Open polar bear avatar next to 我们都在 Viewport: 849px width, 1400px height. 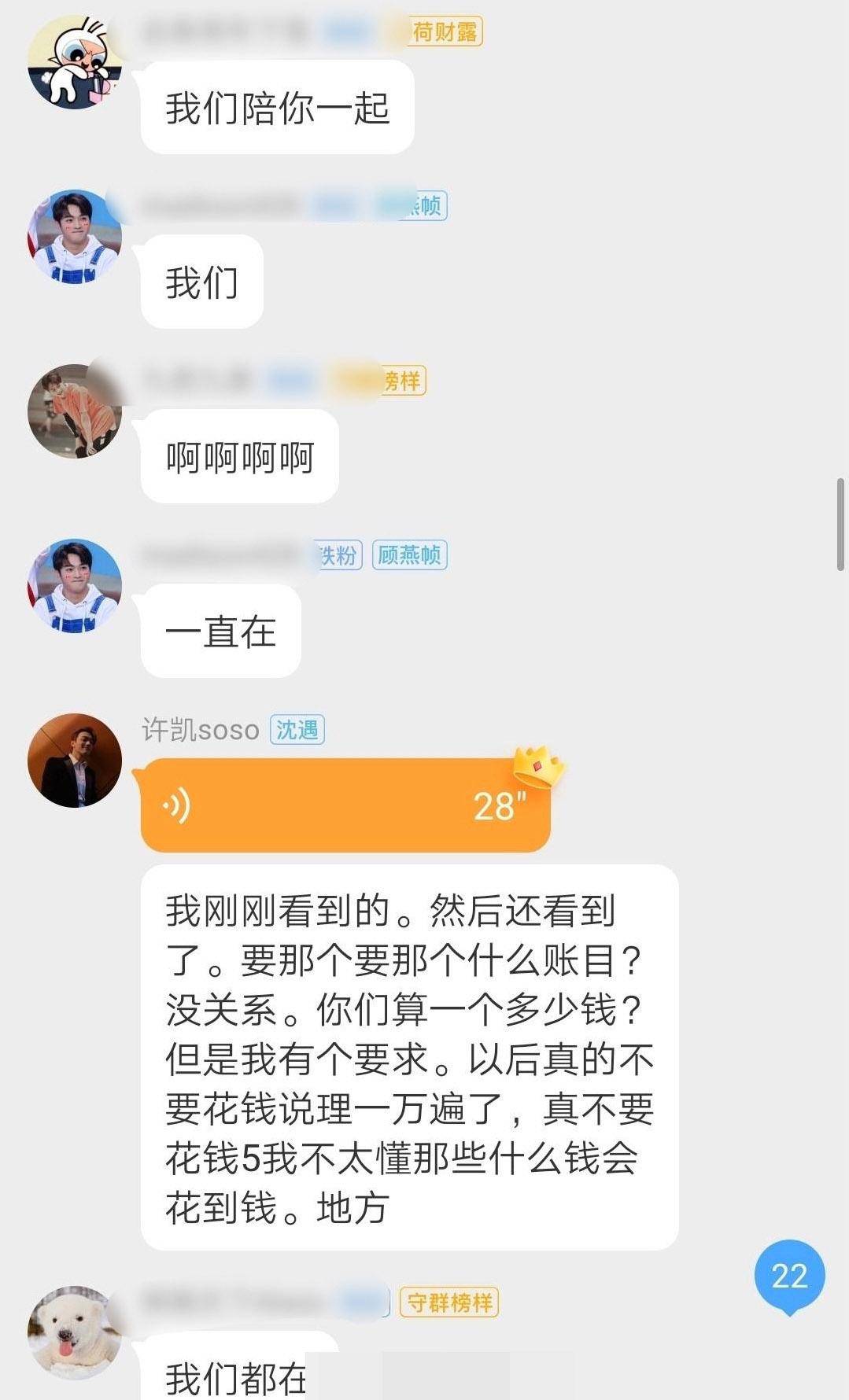pos(75,1332)
